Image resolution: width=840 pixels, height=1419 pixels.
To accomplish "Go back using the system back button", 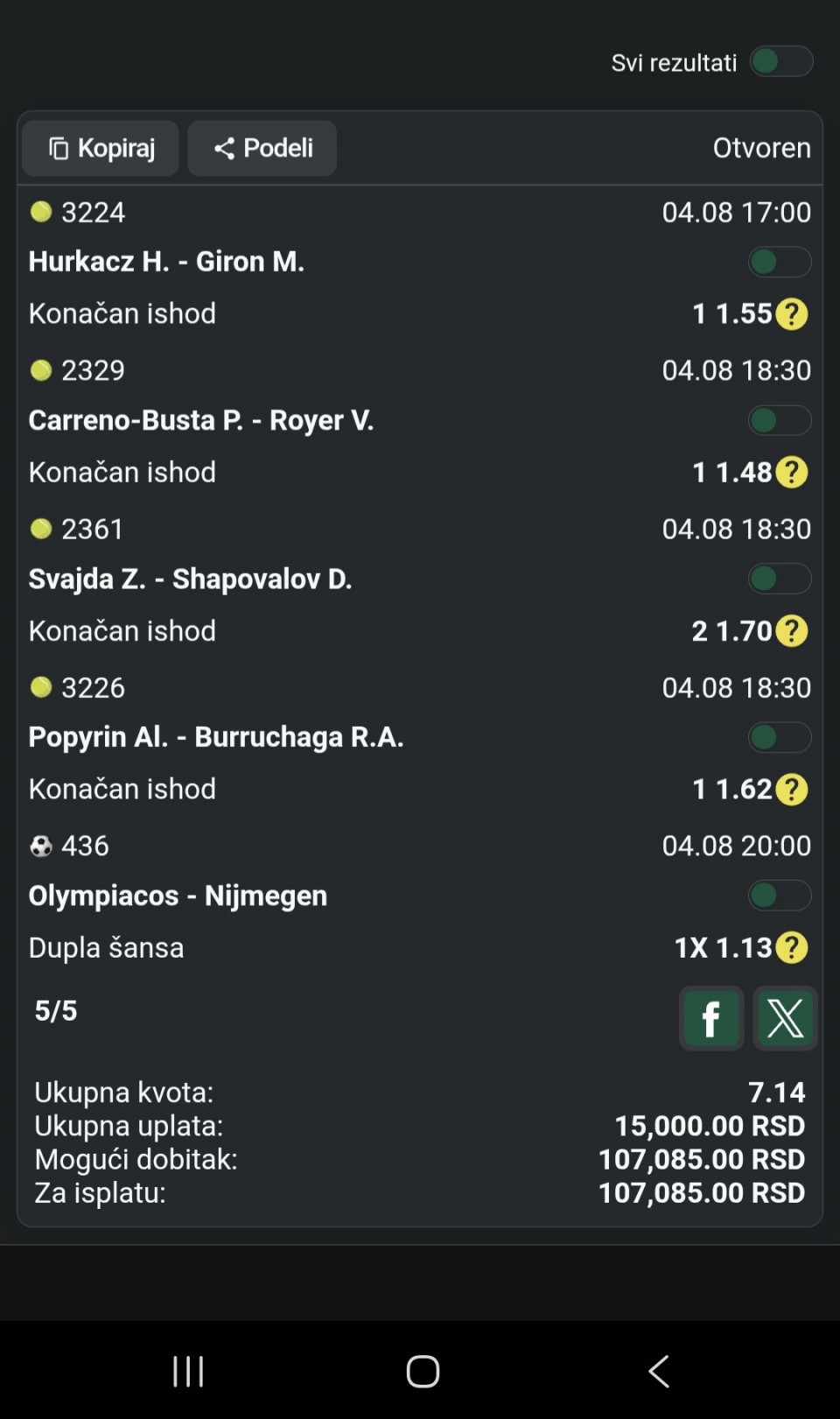I will coord(659,1371).
